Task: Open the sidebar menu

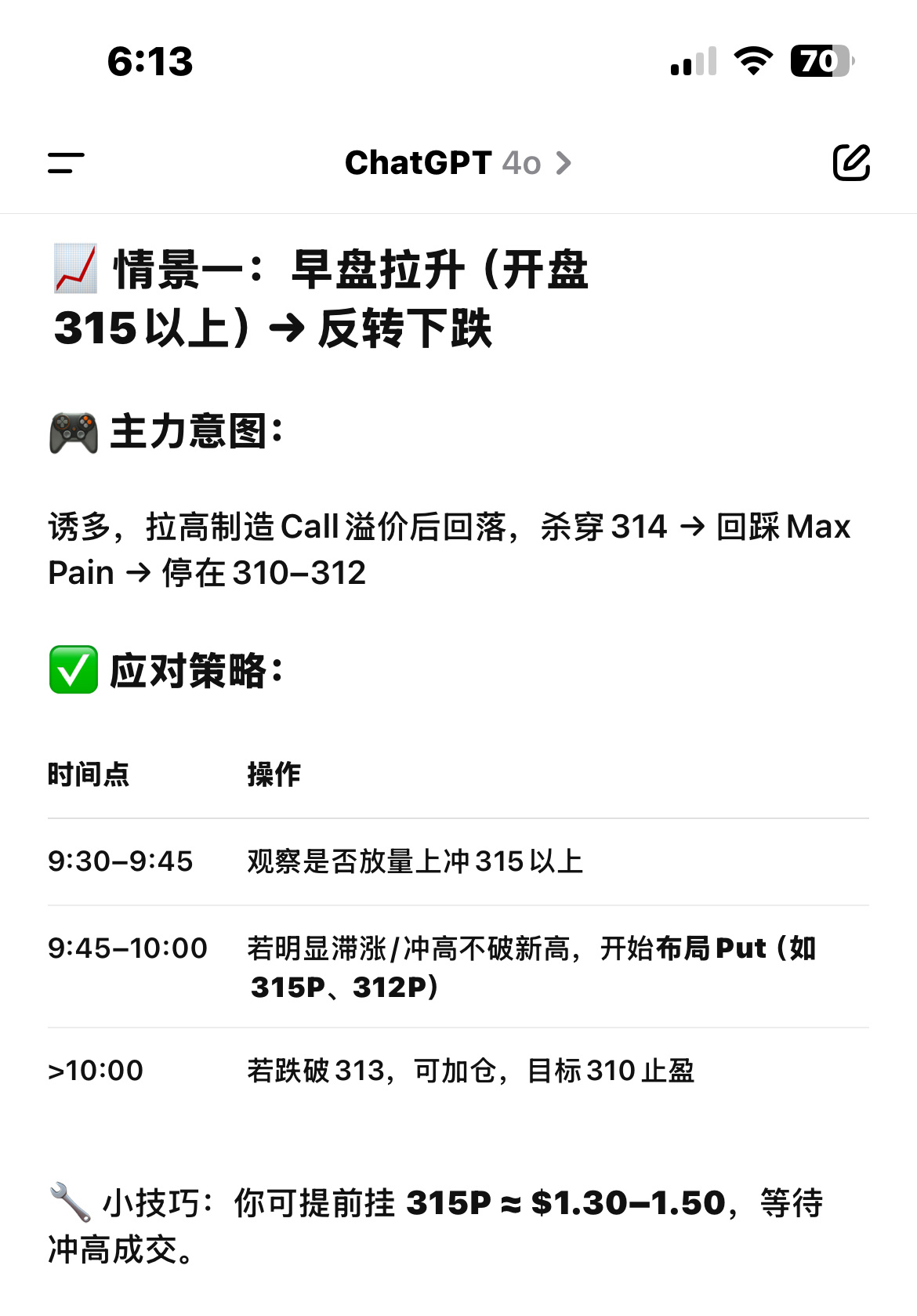Action: [x=66, y=163]
